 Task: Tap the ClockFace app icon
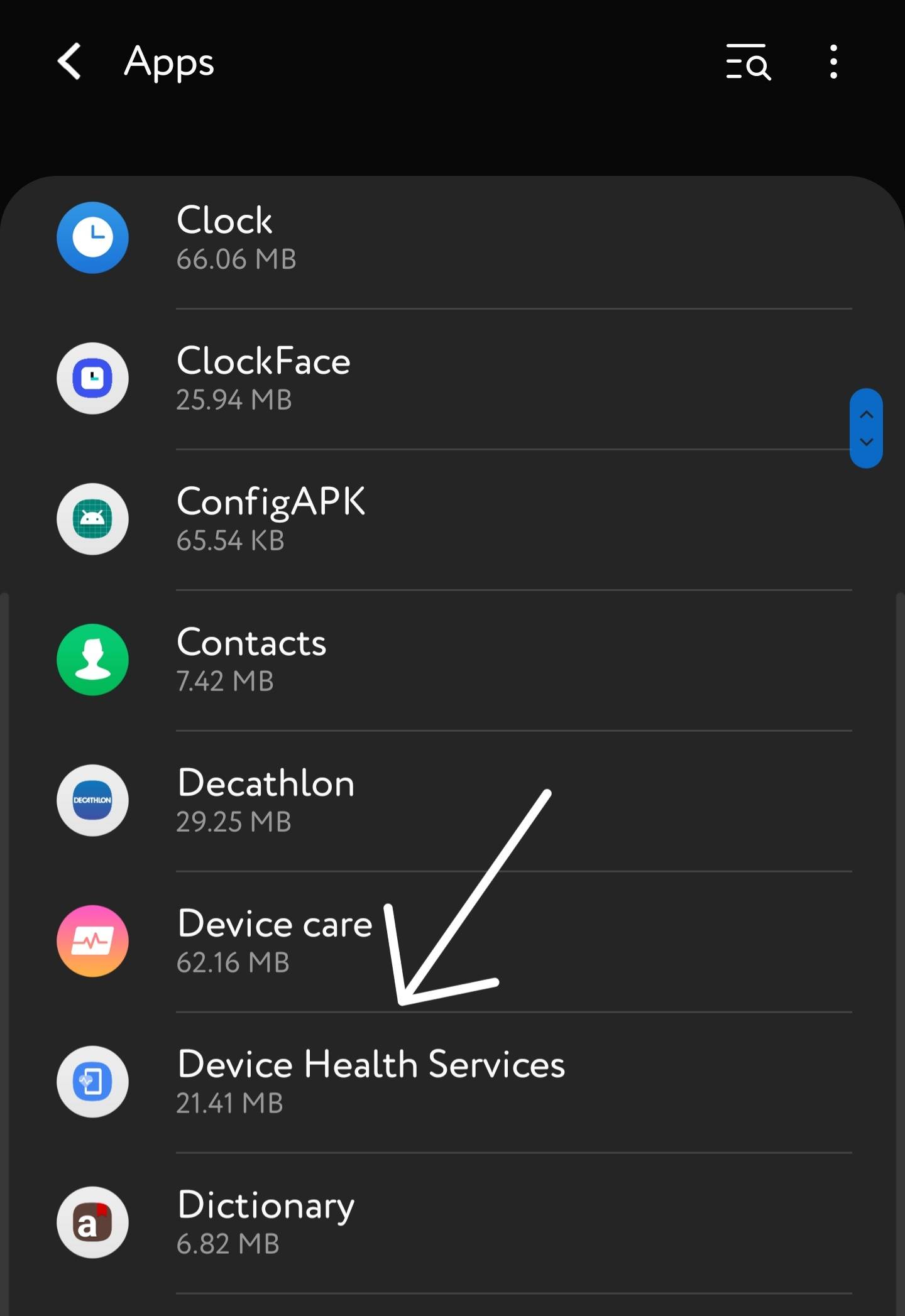[x=92, y=378]
